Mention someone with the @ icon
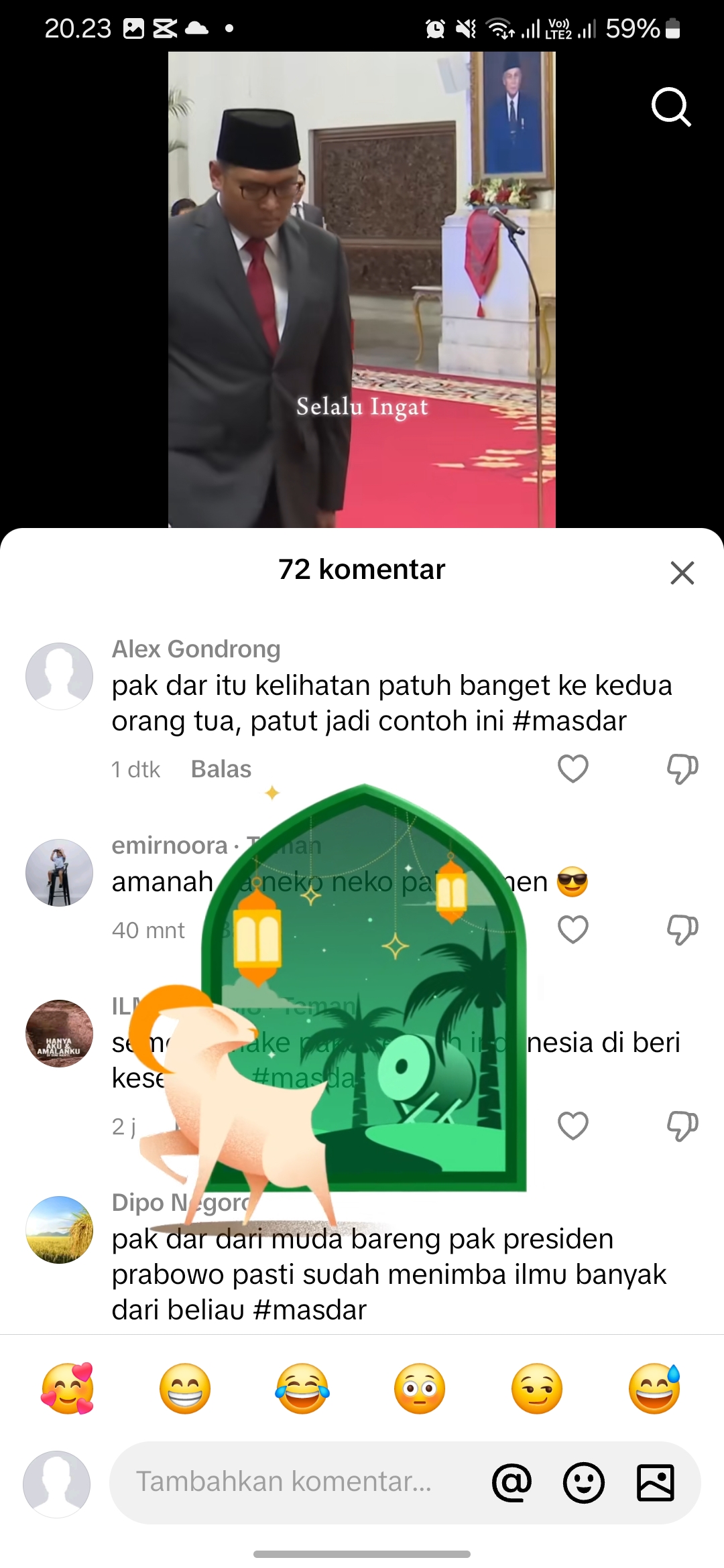This screenshot has width=724, height=1568. tap(511, 1482)
